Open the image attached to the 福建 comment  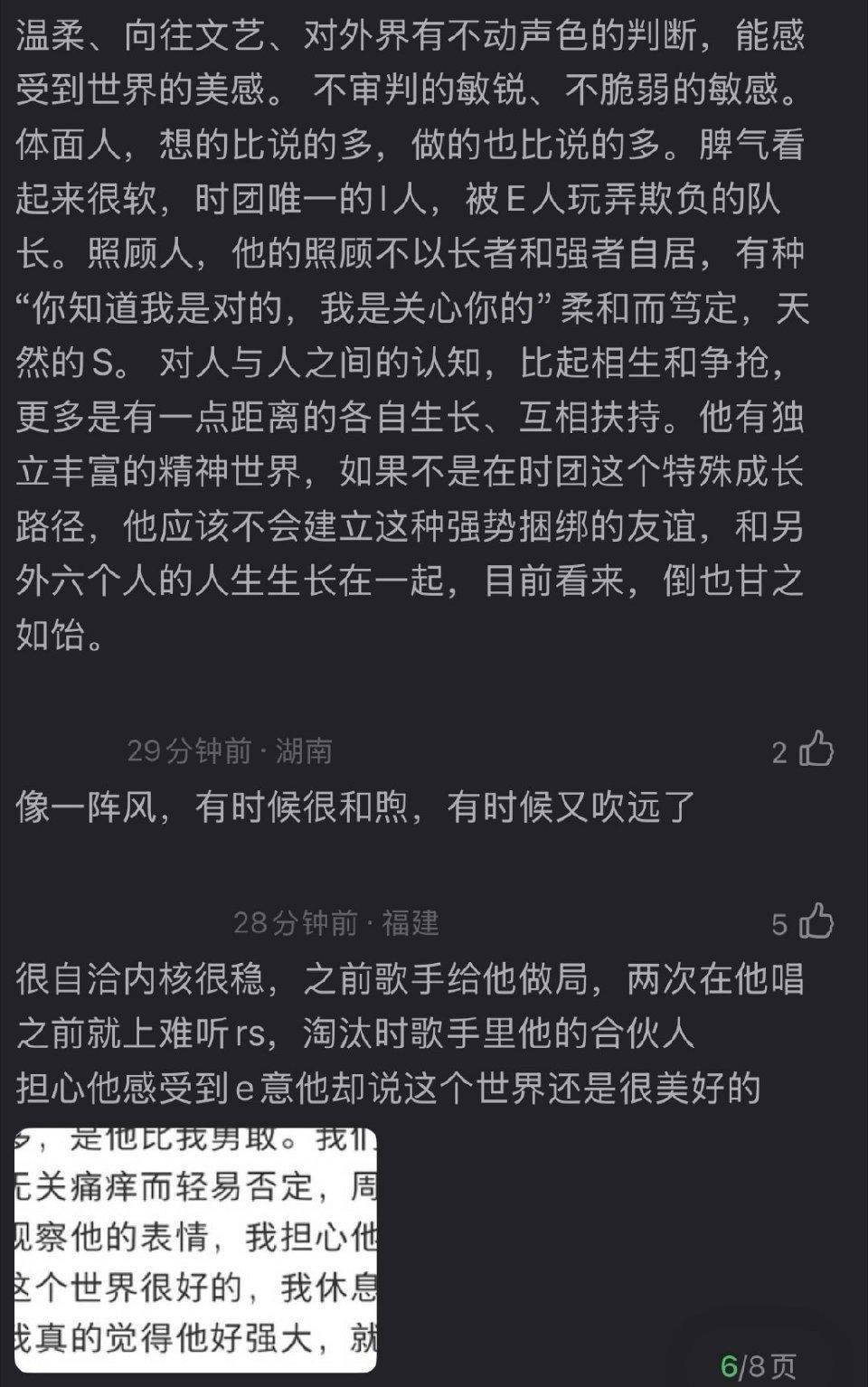pos(196,1250)
